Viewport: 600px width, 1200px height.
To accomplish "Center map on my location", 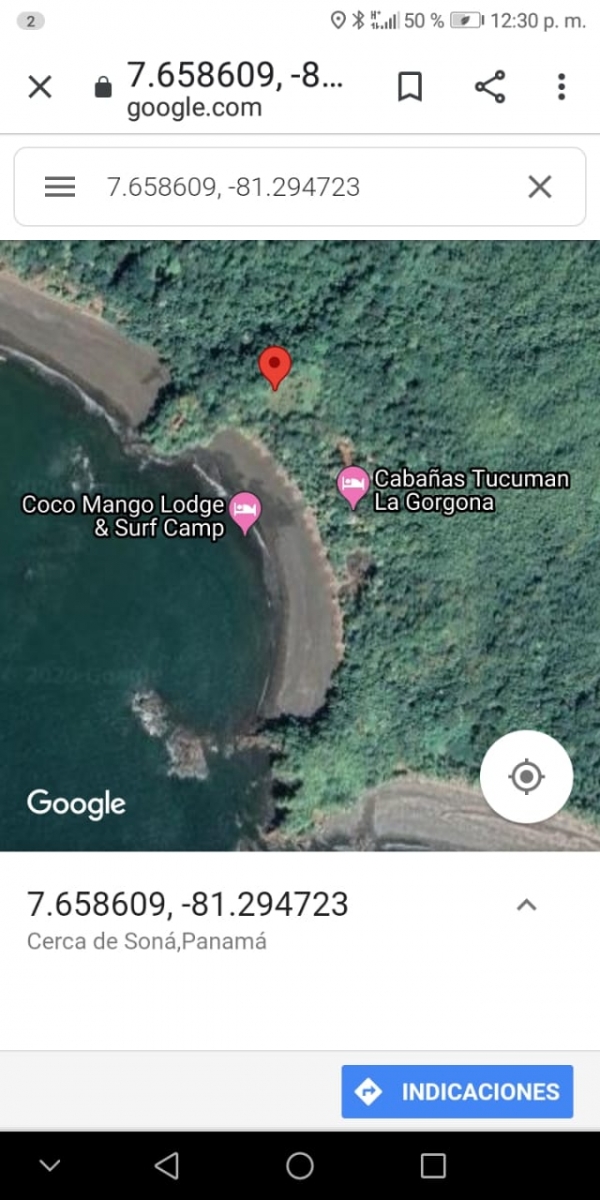I will (526, 776).
